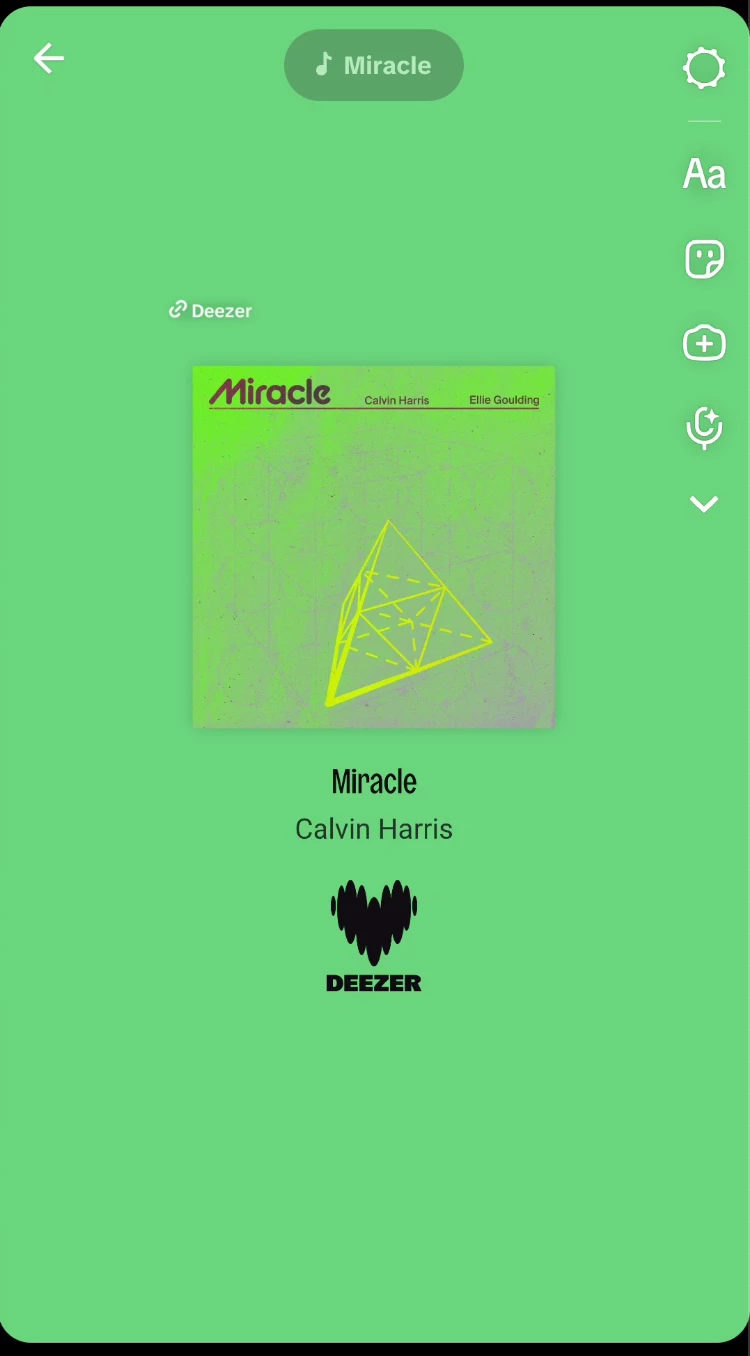The width and height of the screenshot is (750, 1356).
Task: Add a photo with the camera-plus icon
Action: [704, 343]
